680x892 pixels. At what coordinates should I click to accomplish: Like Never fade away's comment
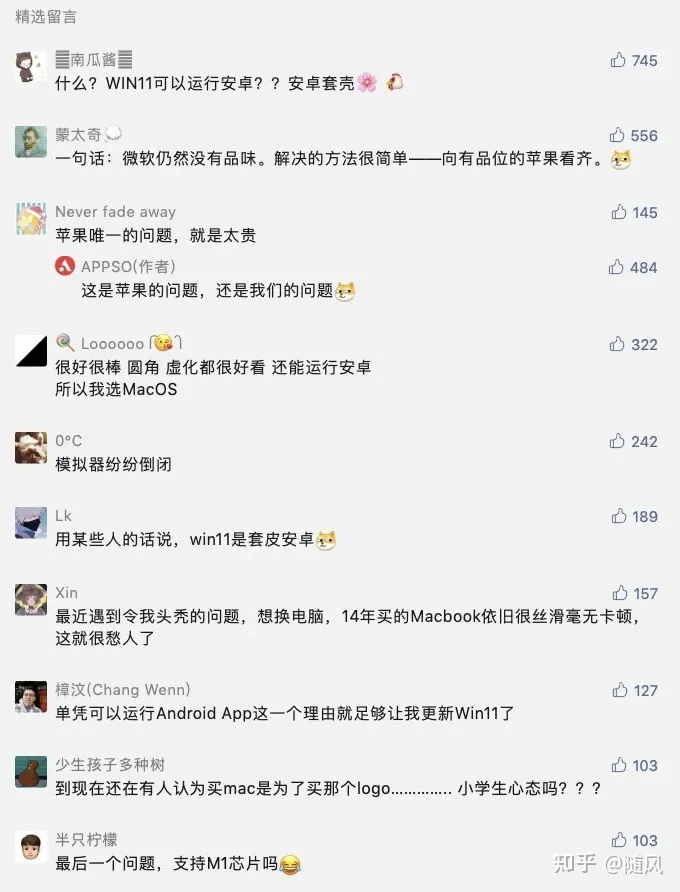click(619, 212)
